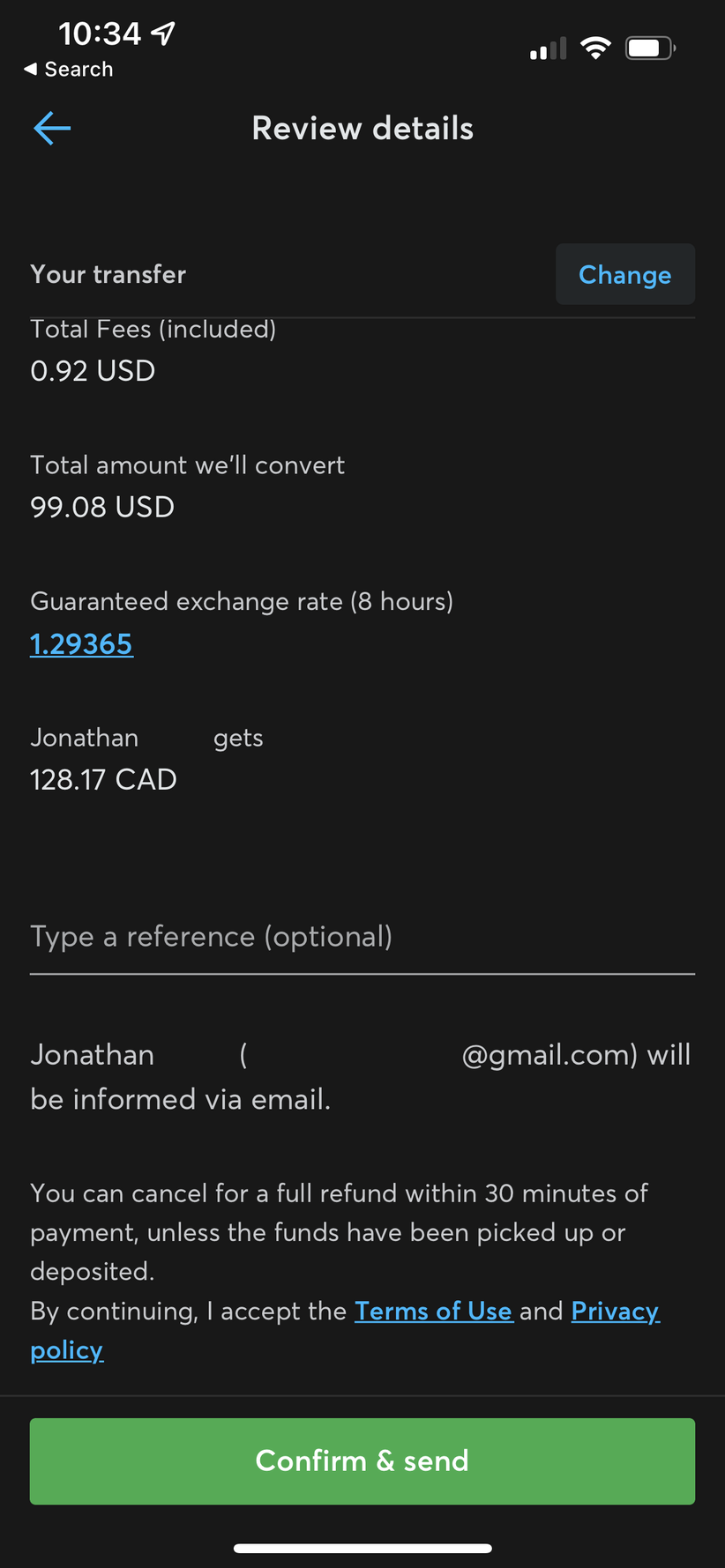Go back using the blue arrow

point(52,129)
